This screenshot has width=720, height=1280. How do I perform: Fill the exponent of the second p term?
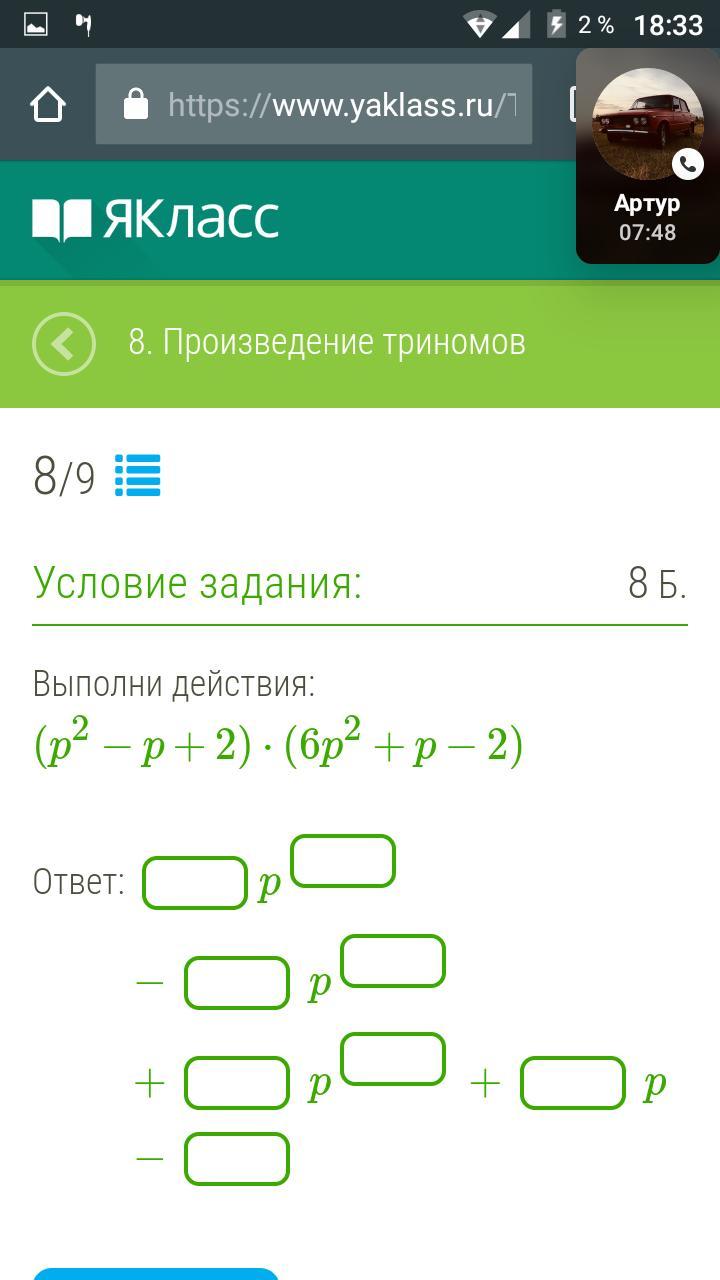tap(393, 961)
